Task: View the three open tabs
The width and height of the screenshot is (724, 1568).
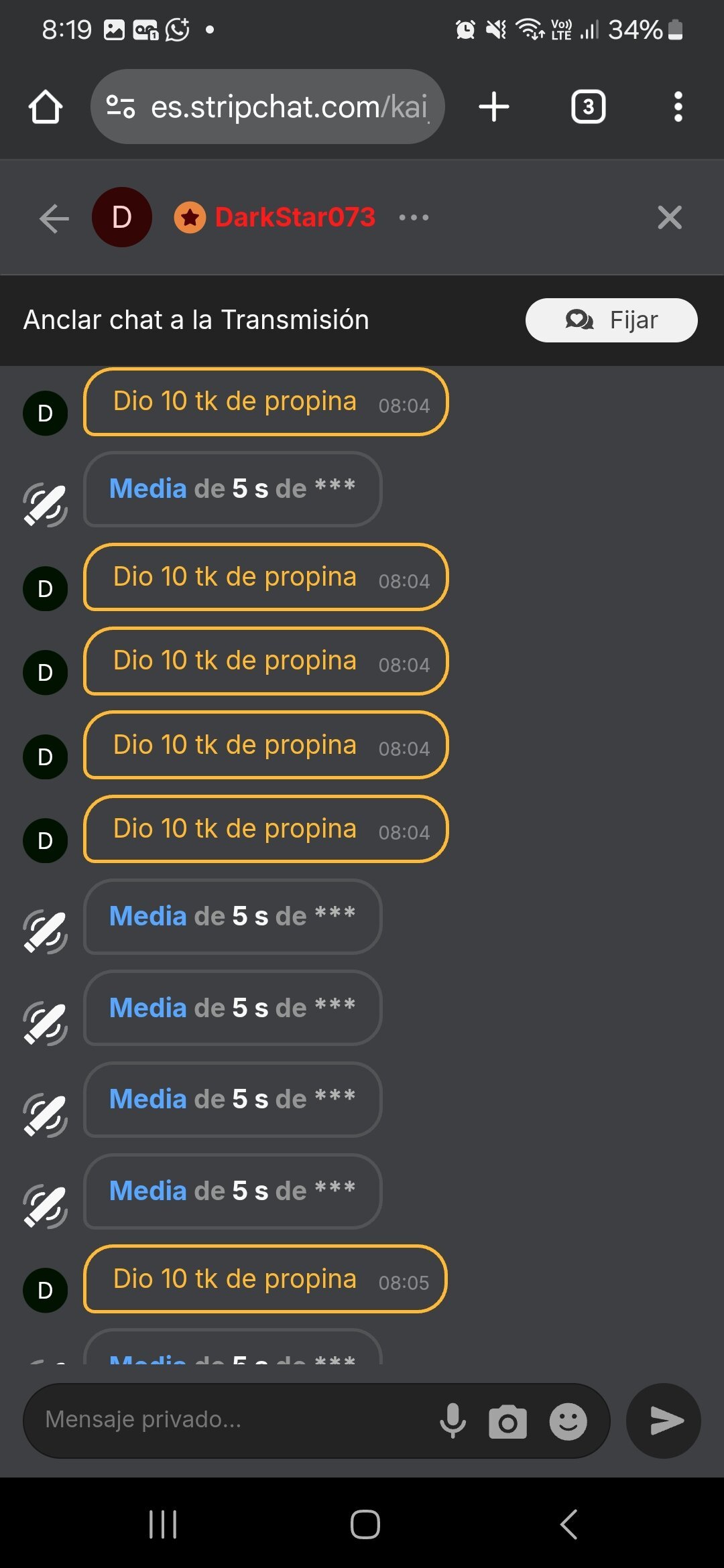Action: (588, 107)
